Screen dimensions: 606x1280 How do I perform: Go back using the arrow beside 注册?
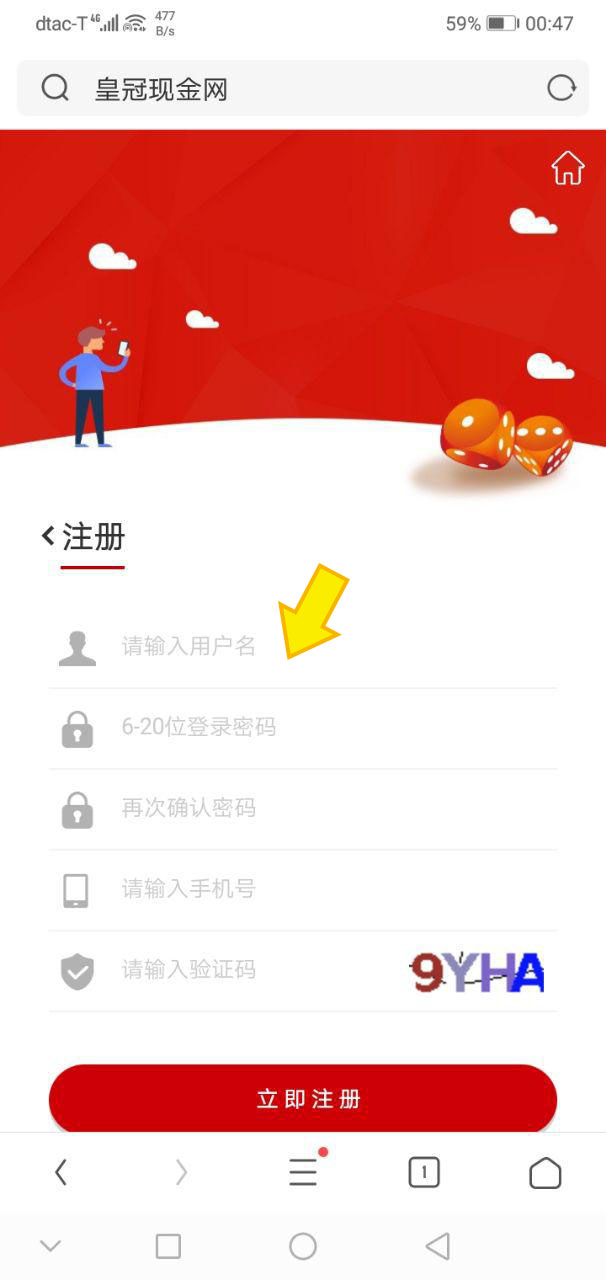pyautogui.click(x=48, y=536)
